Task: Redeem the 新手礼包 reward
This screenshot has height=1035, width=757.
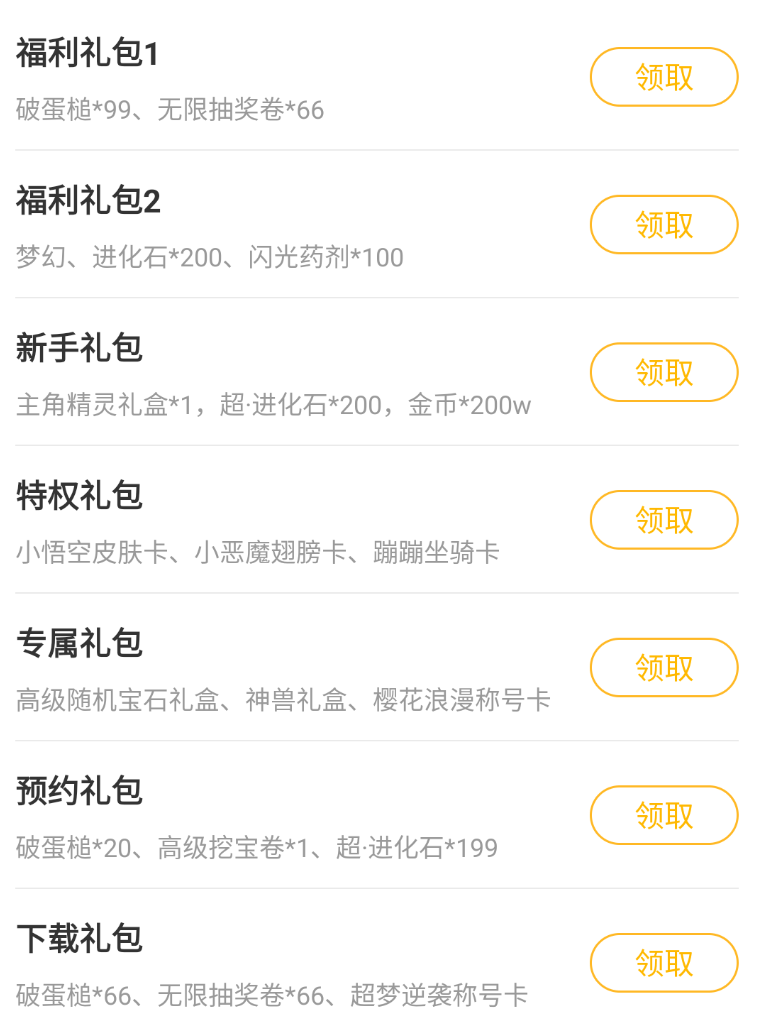Action: point(664,372)
